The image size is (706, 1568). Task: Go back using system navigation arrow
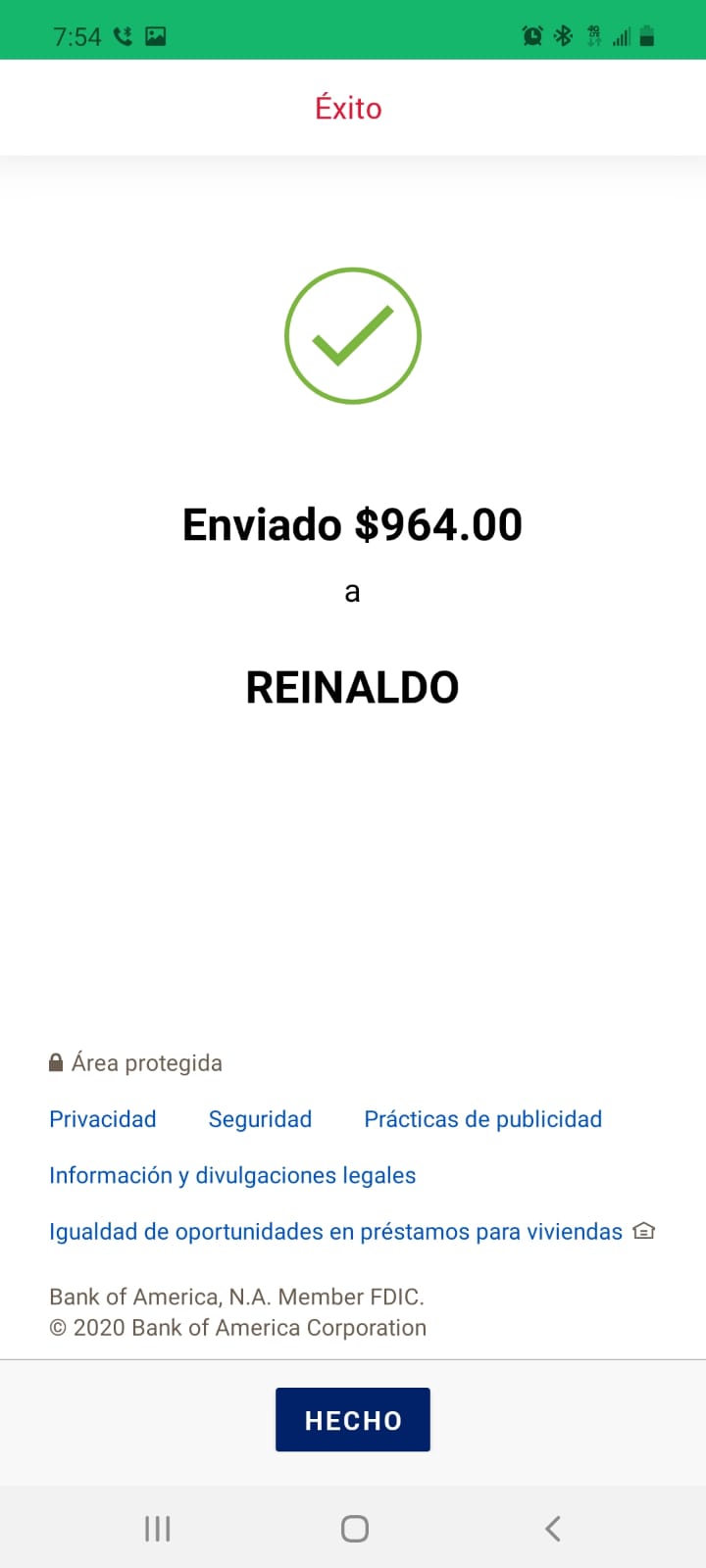(x=553, y=1528)
